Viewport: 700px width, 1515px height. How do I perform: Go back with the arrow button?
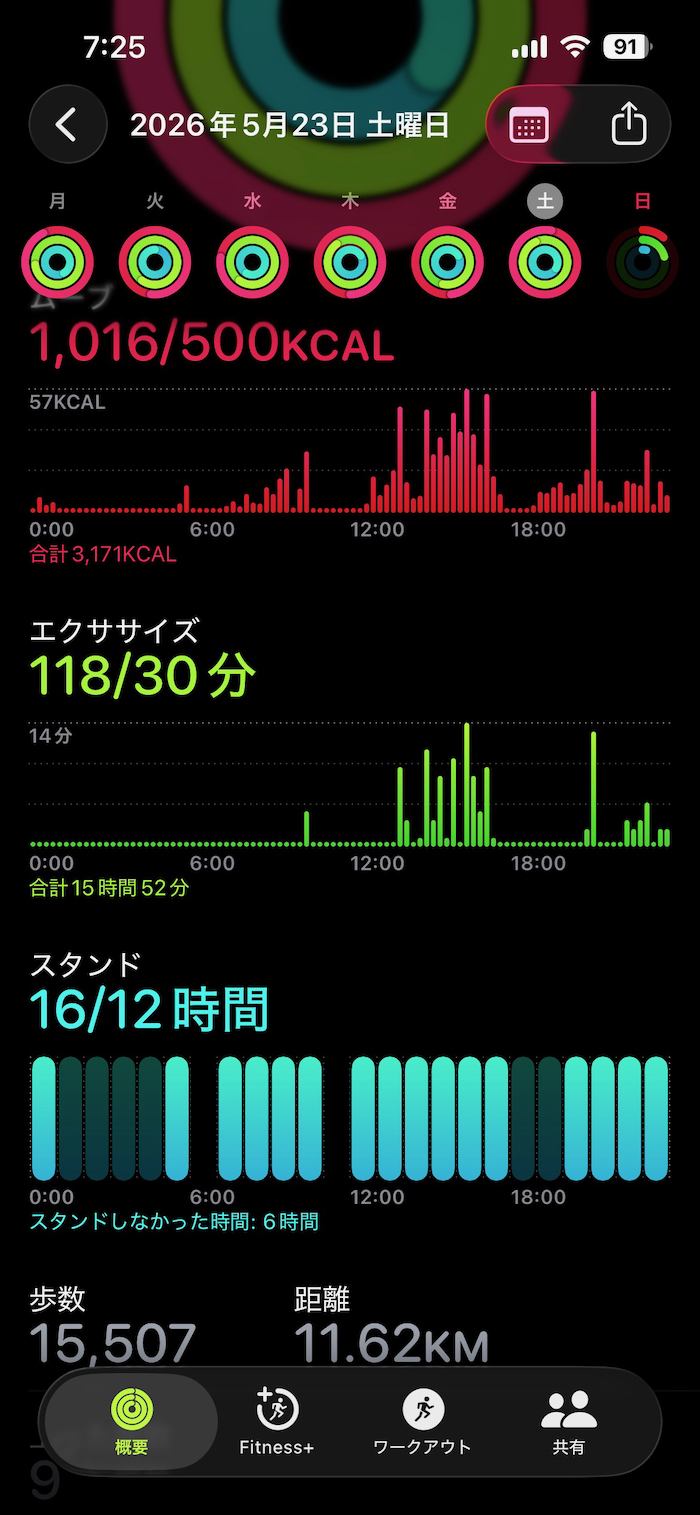pos(68,125)
